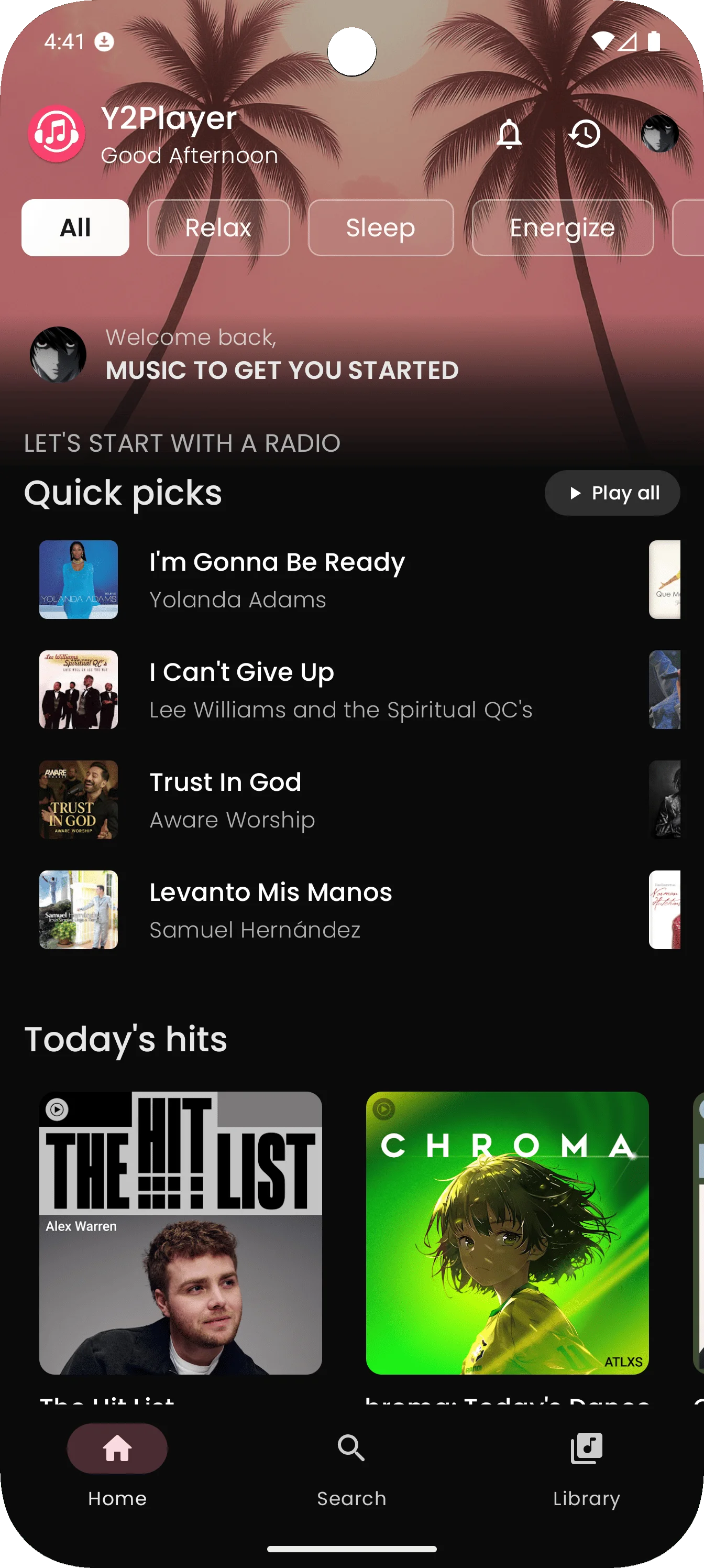This screenshot has height=1568, width=704.
Task: Open listening history icon
Action: [x=585, y=134]
